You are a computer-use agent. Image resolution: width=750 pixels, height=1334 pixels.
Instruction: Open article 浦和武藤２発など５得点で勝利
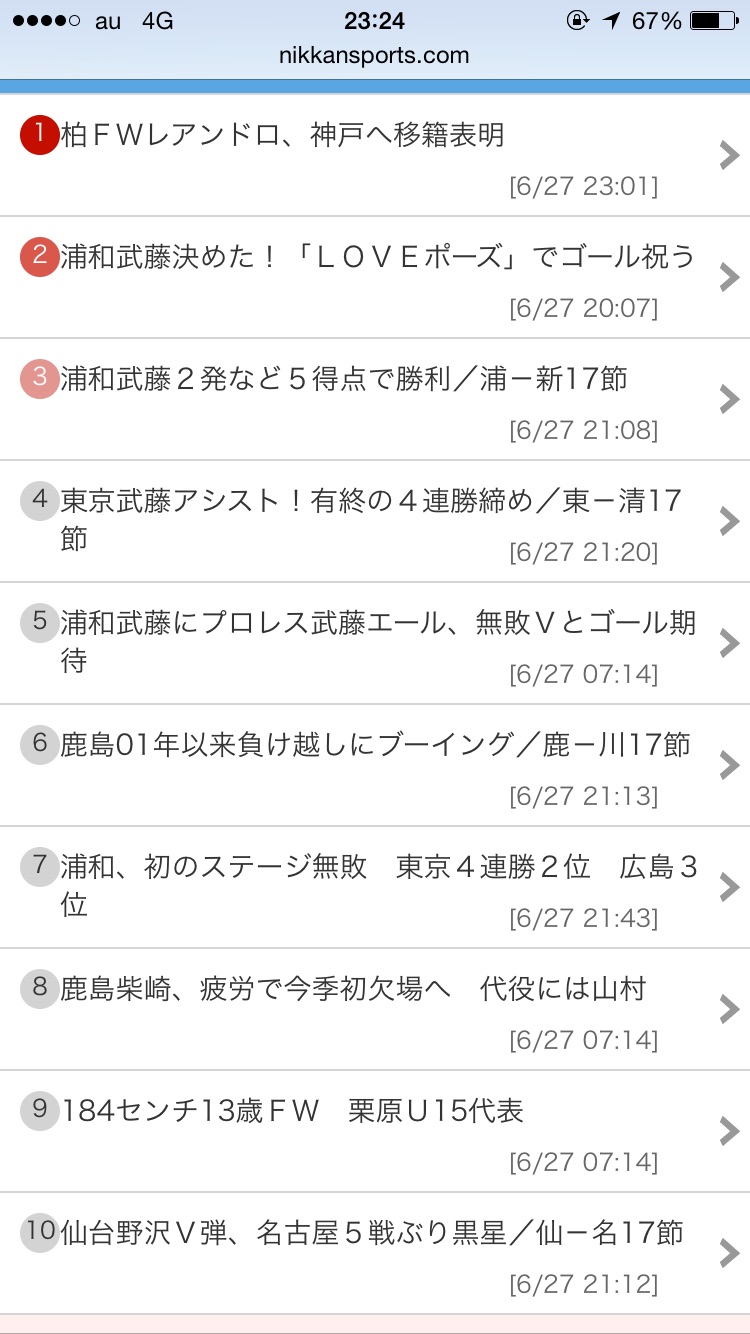coord(344,379)
